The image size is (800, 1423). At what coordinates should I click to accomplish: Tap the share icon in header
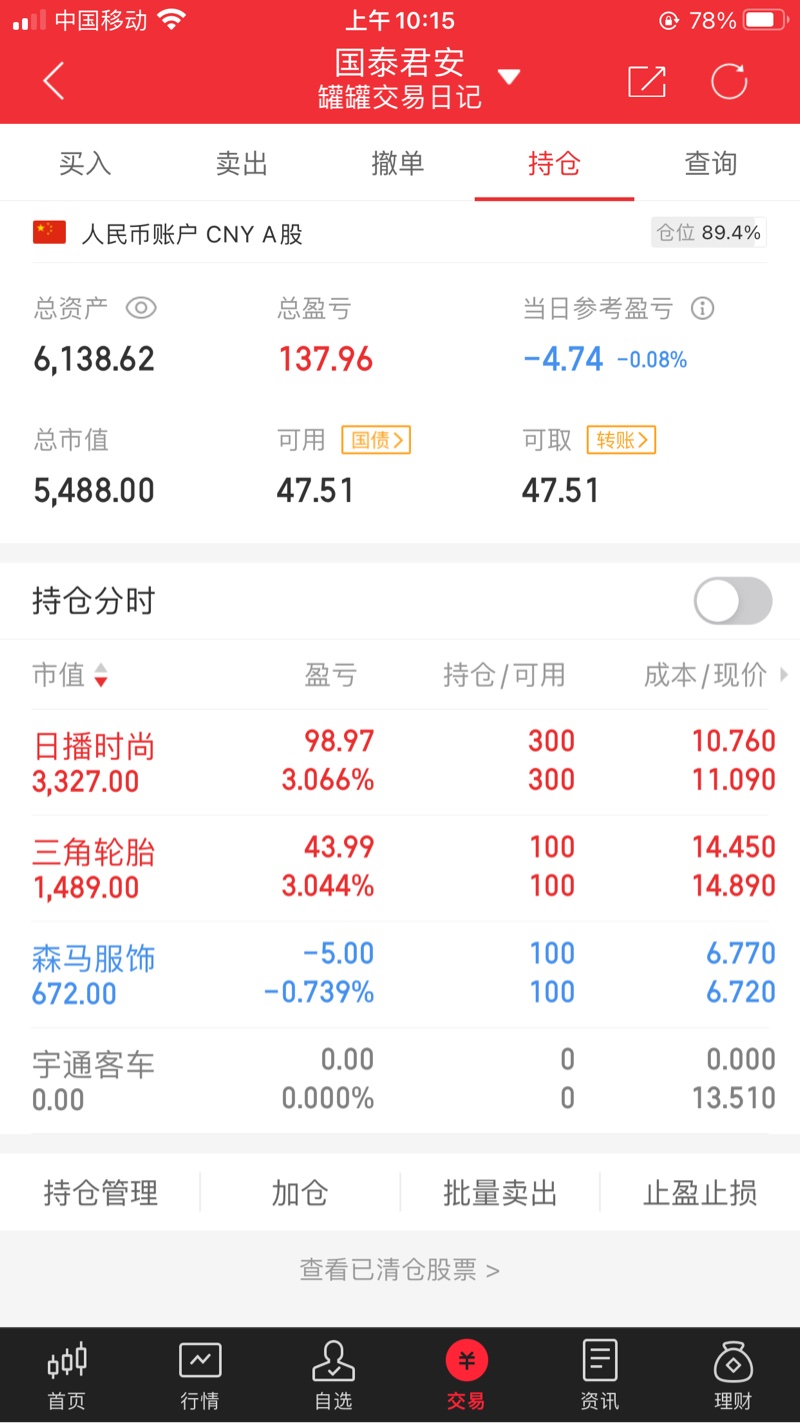pos(647,81)
